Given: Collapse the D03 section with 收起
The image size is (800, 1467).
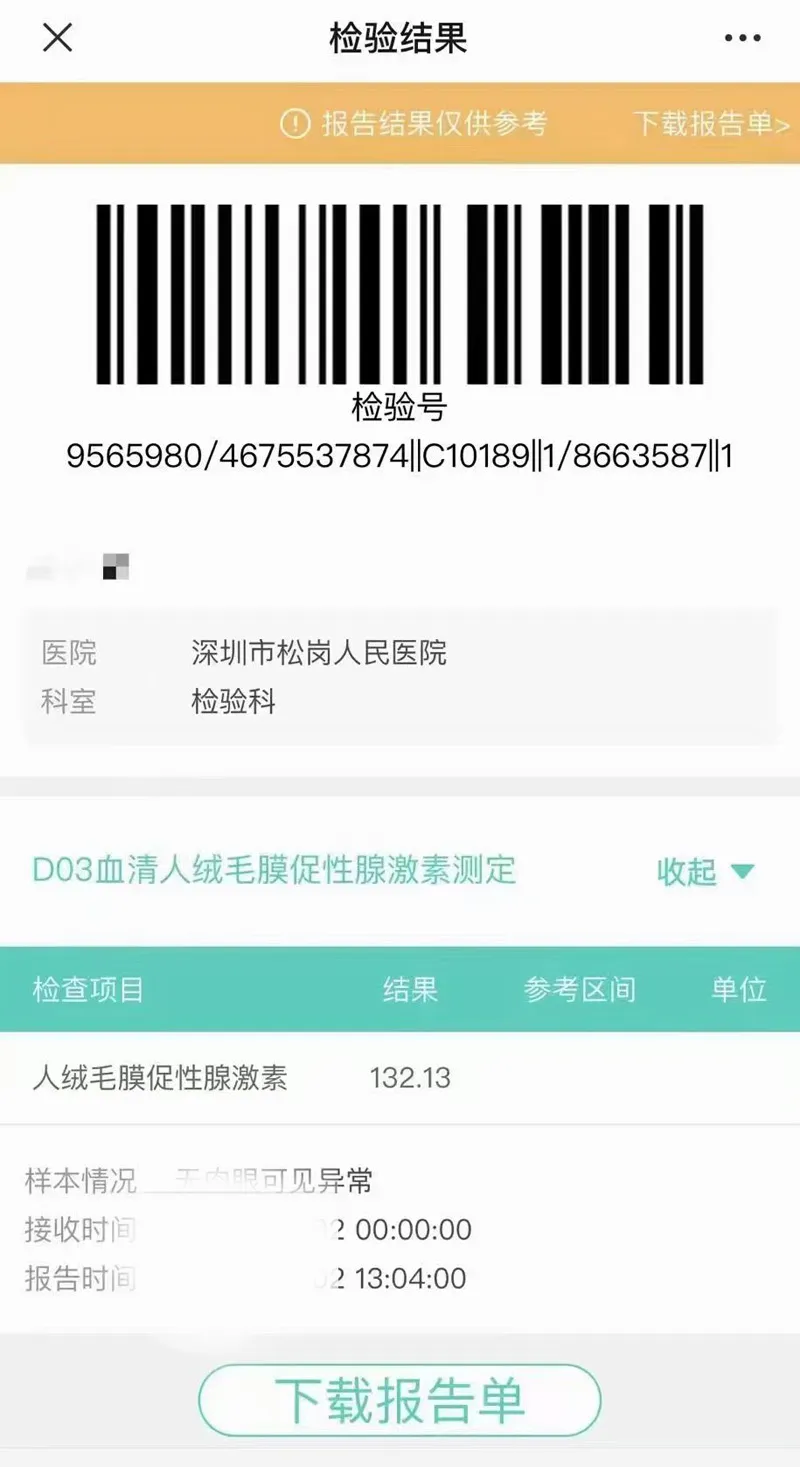Looking at the screenshot, I should point(705,871).
